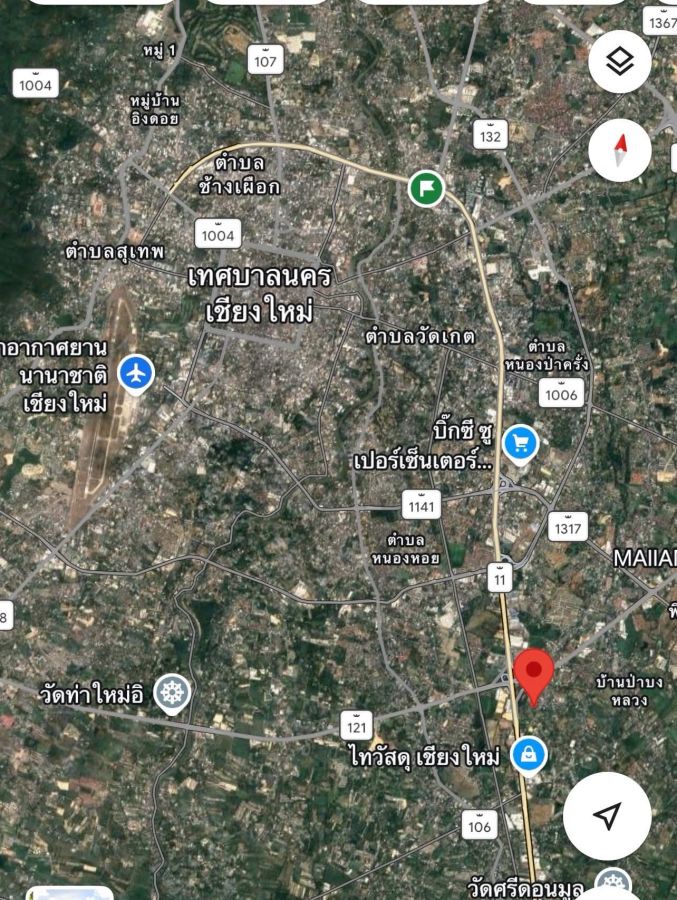677x900 pixels.
Task: Open the Chiang Mai International Airport marker
Action: coord(136,373)
